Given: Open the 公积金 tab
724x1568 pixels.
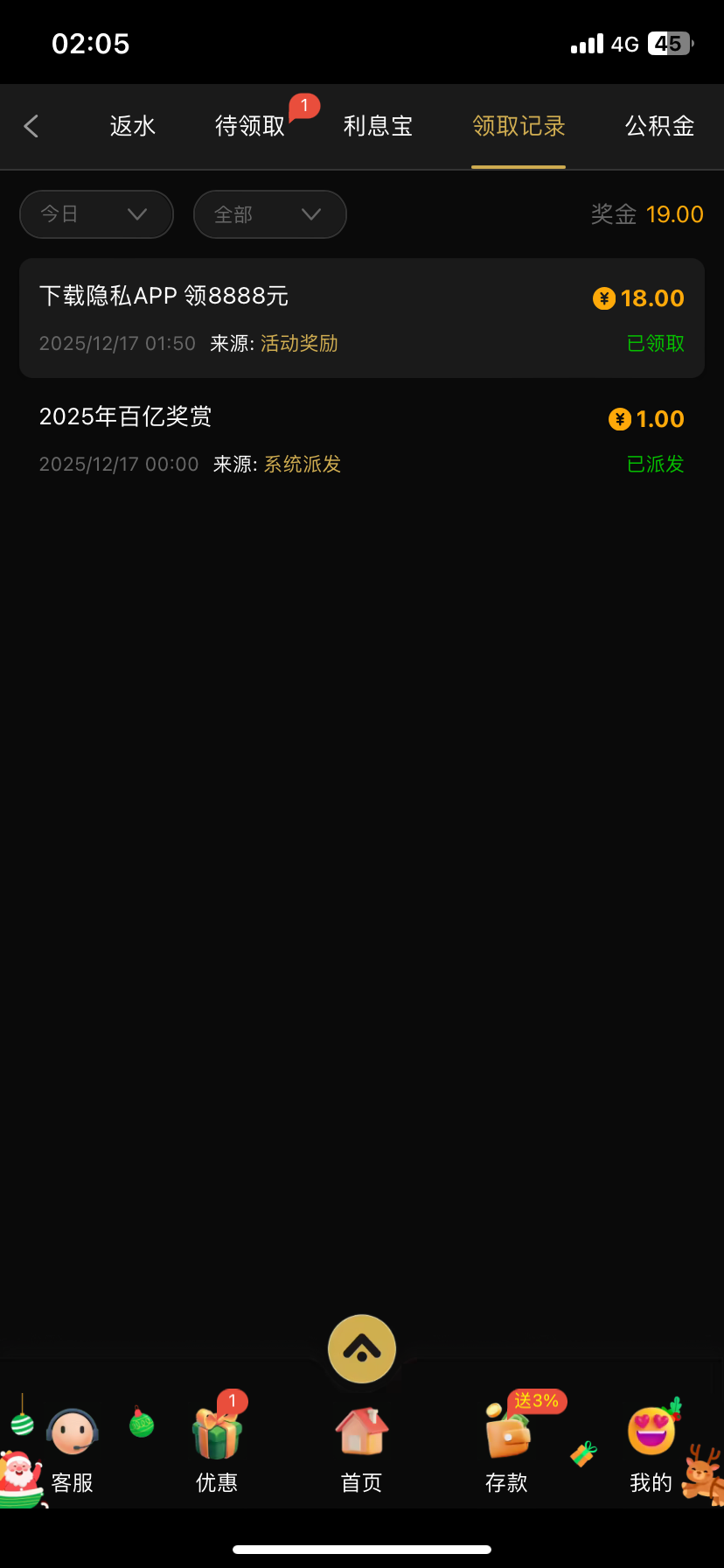Looking at the screenshot, I should (x=659, y=126).
